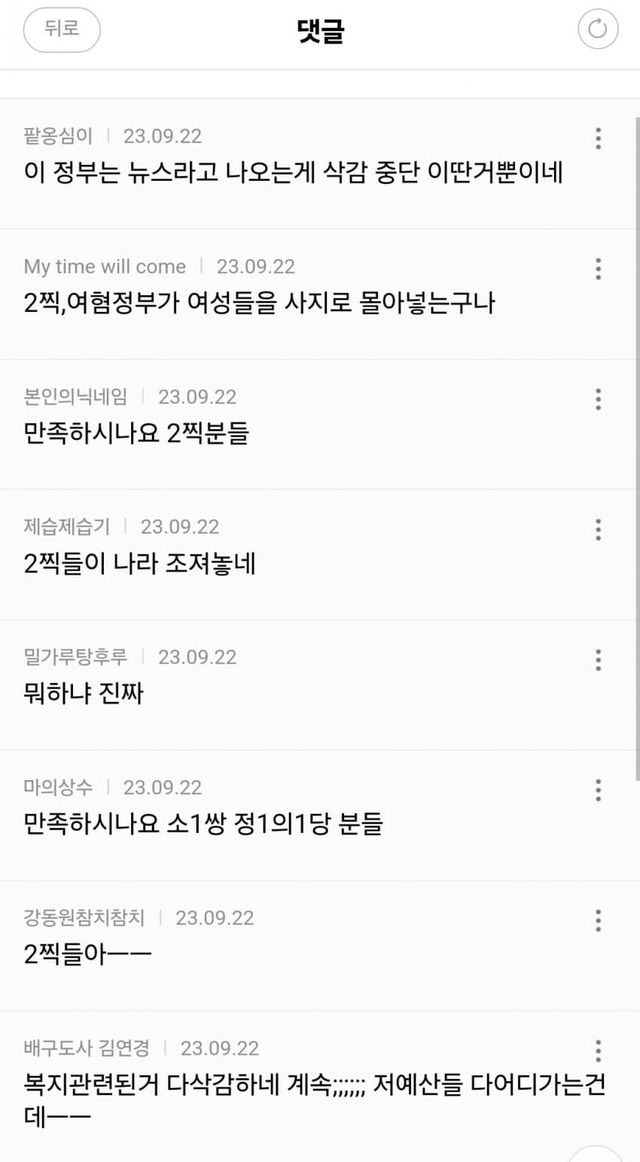Show options for 밀가루탕후루's comment

click(x=598, y=660)
